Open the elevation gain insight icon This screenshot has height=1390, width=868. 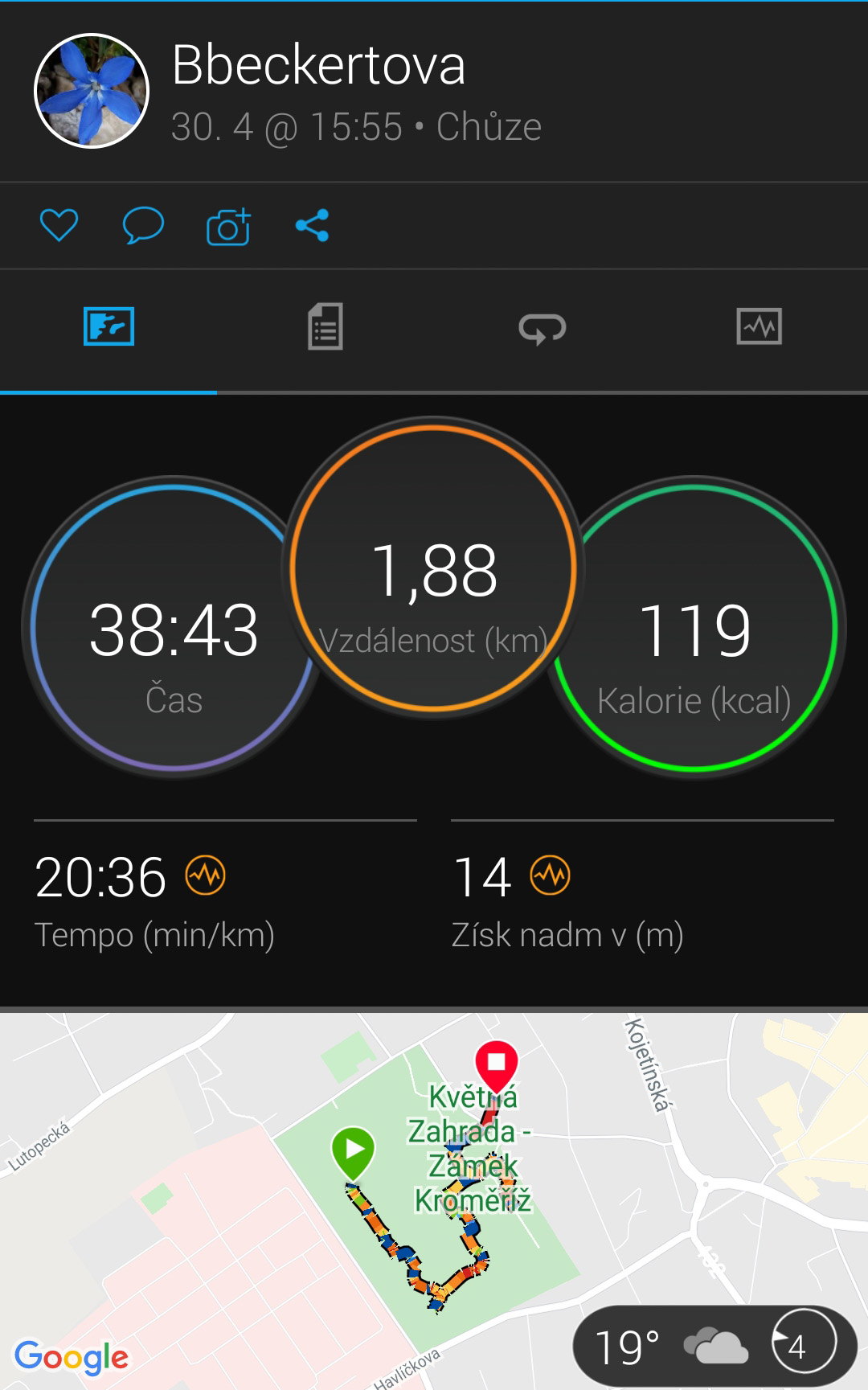(x=551, y=875)
